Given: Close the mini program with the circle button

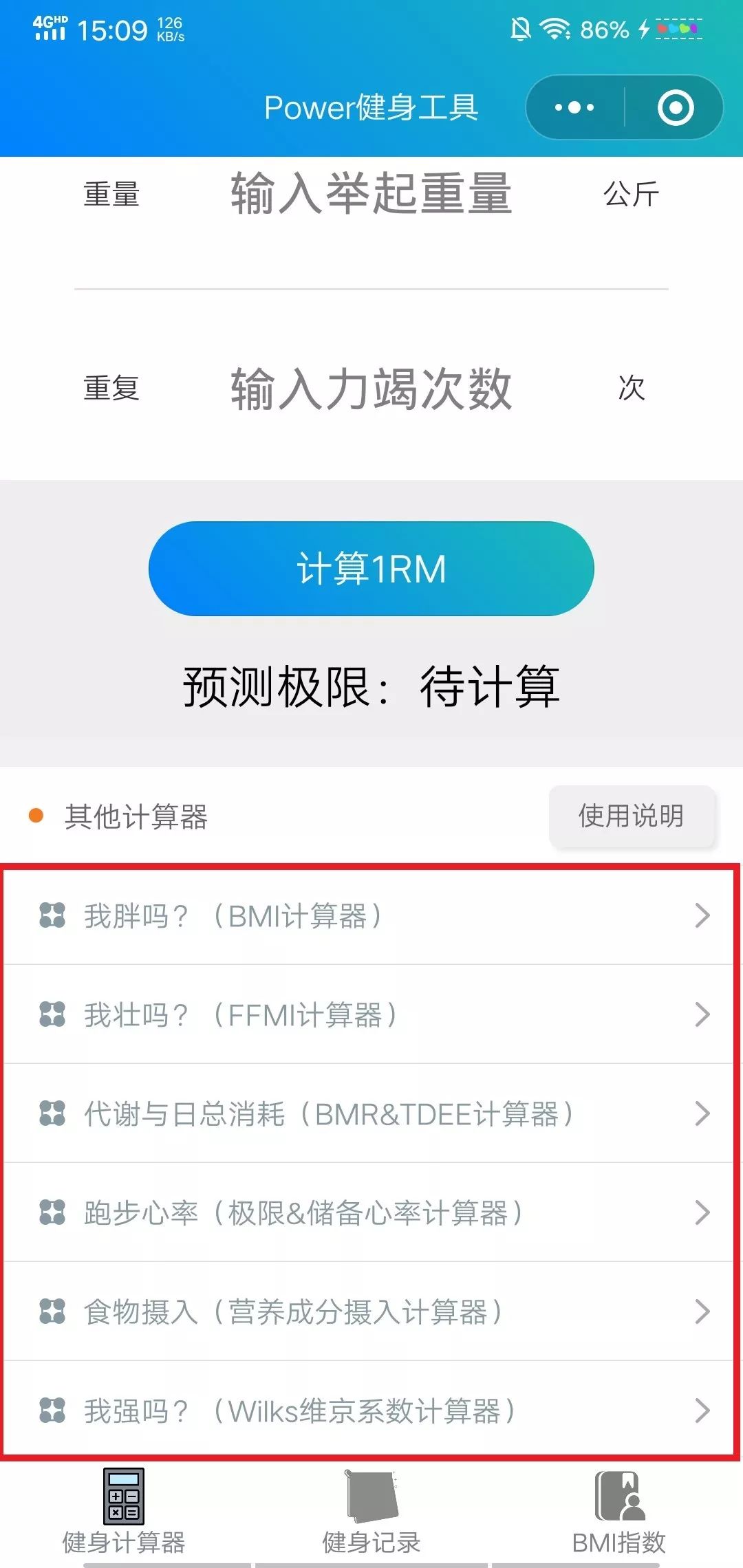Looking at the screenshot, I should coord(675,107).
